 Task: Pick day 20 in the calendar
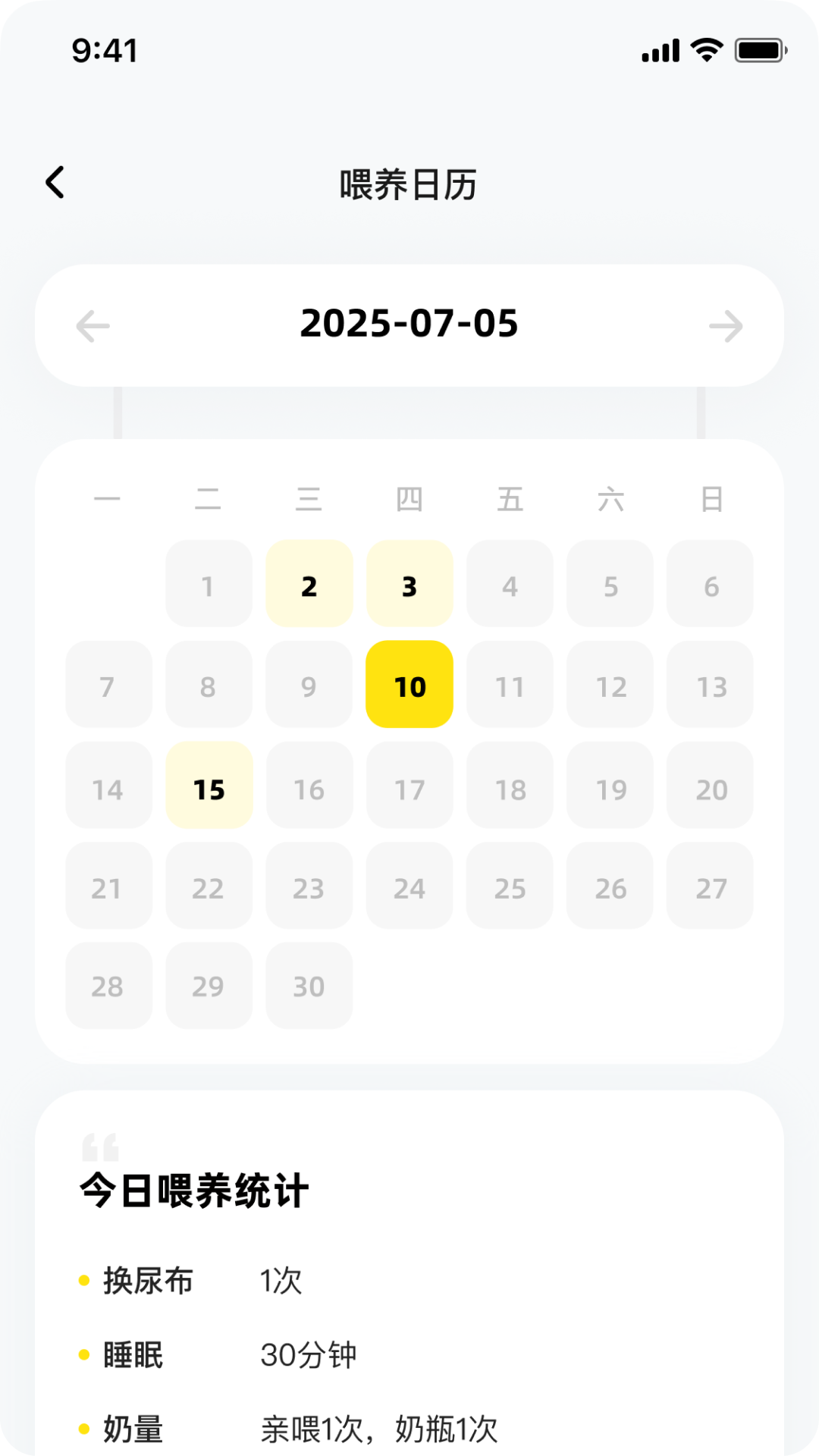coord(711,786)
